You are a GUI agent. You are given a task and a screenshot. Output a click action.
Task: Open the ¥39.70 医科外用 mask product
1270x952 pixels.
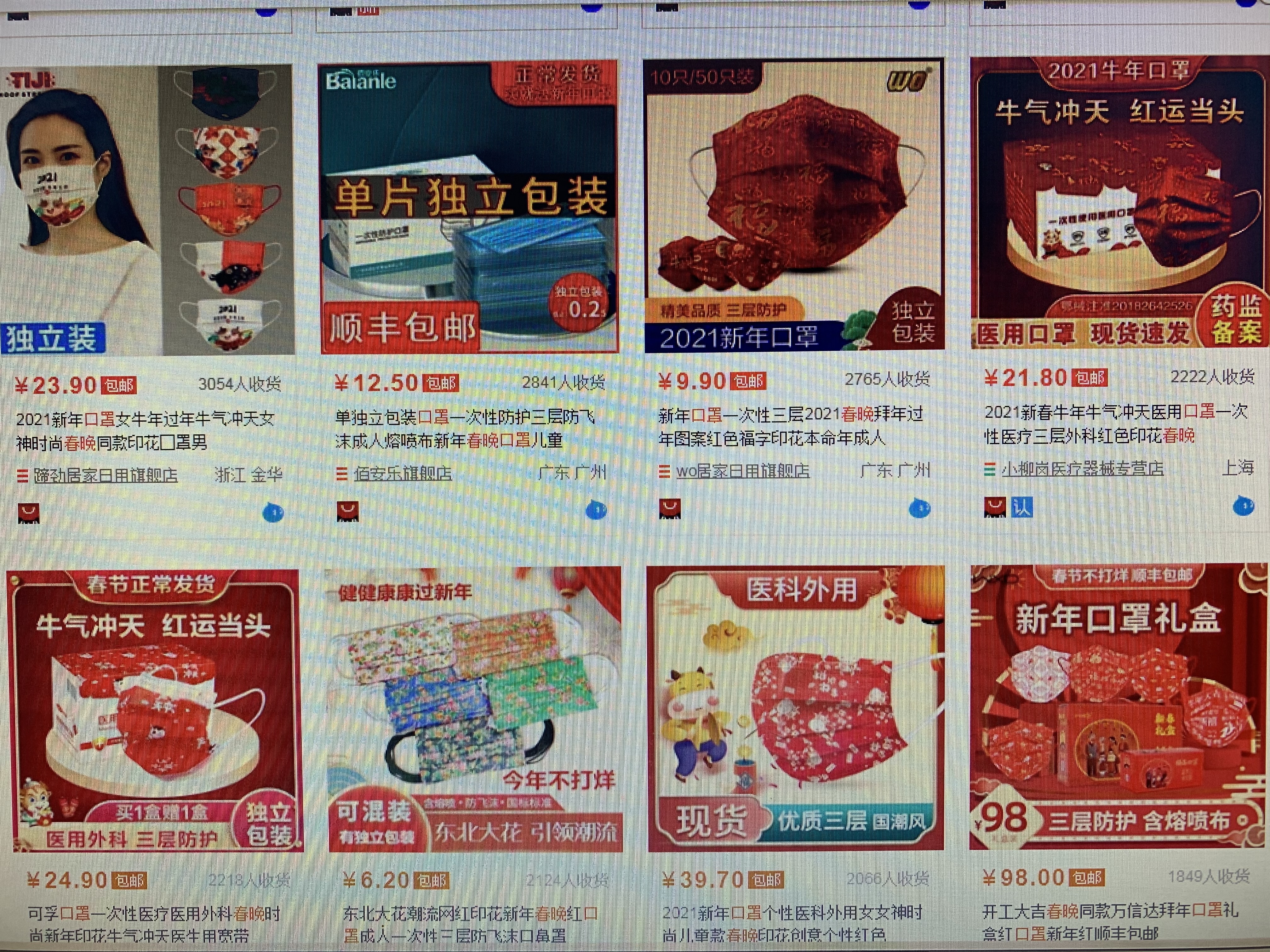(x=796, y=707)
